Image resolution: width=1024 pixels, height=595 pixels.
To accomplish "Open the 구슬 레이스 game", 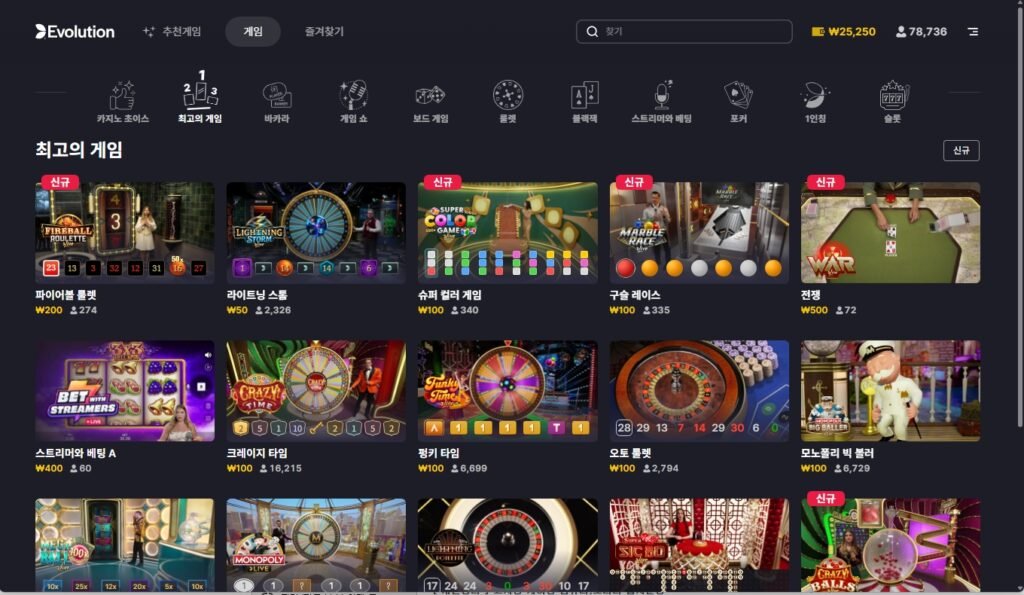I will 699,233.
